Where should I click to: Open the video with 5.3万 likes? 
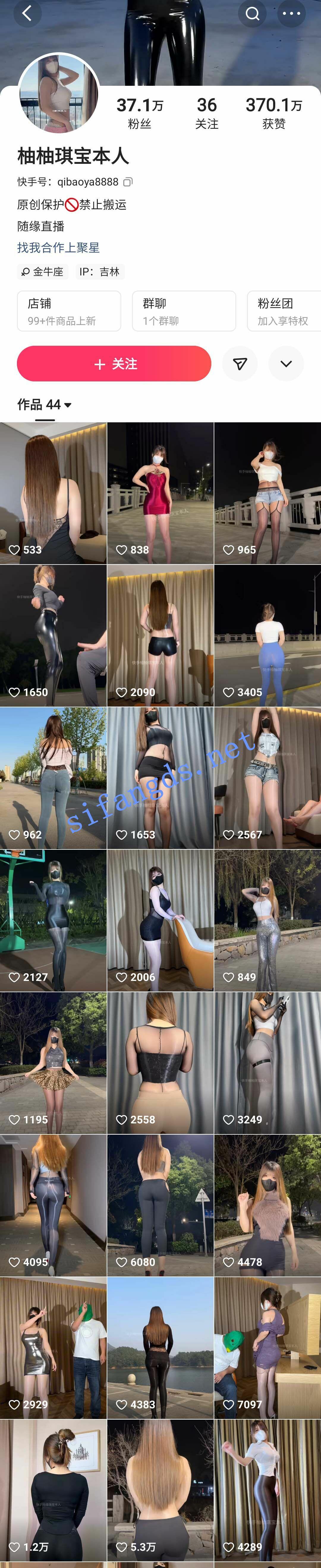point(160,1489)
